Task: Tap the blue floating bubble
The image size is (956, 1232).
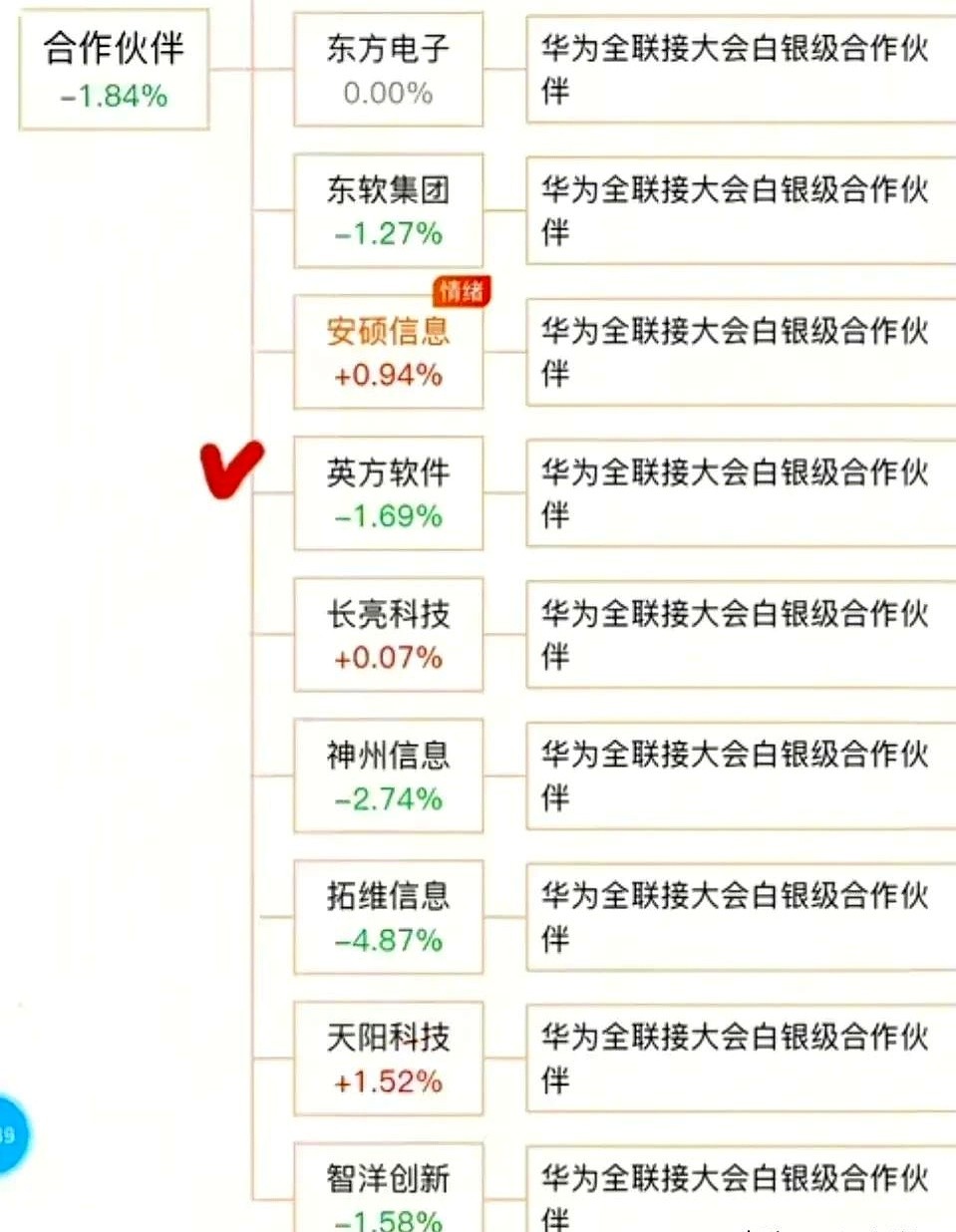Action: tap(10, 1134)
